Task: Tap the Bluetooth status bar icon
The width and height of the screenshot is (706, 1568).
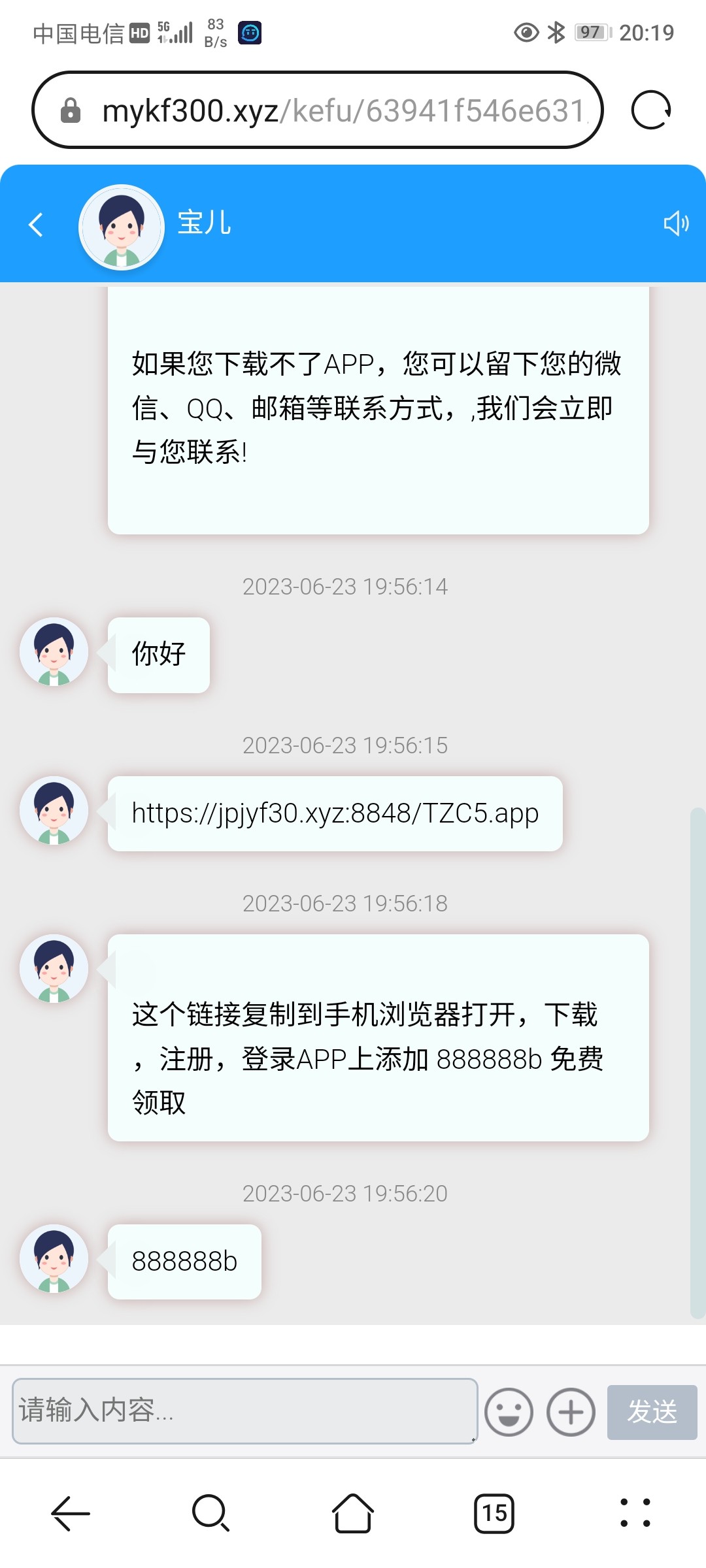Action: click(558, 32)
